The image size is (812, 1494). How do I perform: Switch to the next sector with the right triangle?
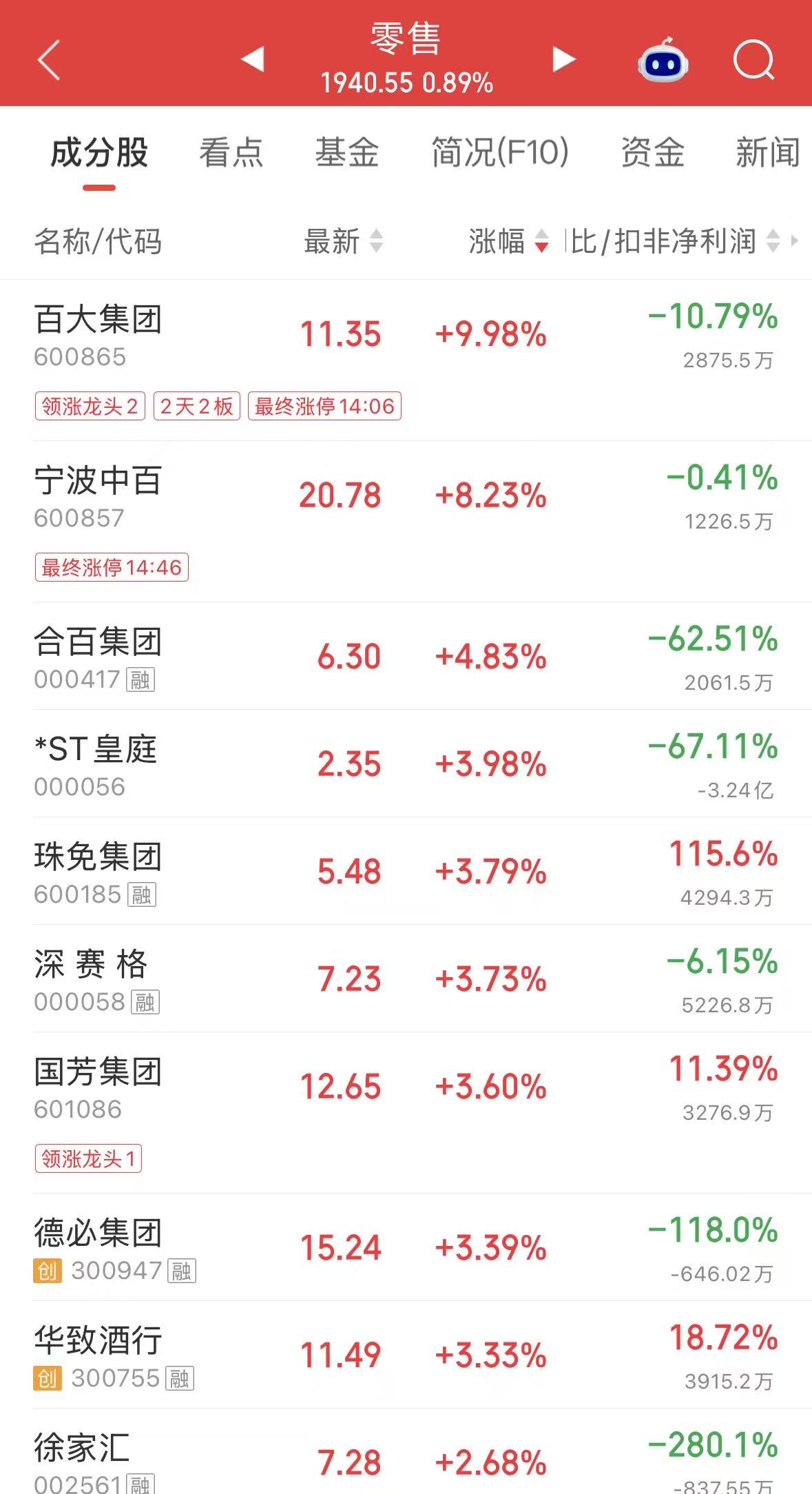(563, 59)
